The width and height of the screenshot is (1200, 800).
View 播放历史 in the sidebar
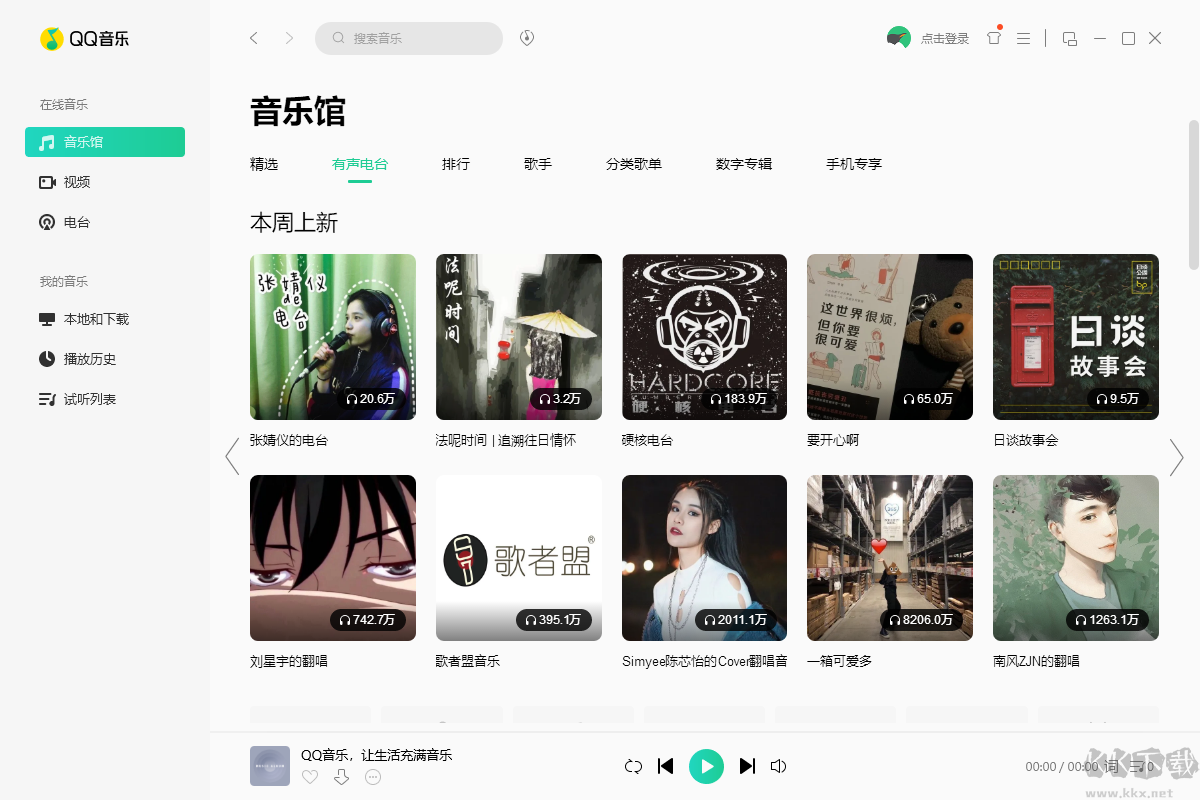pos(90,359)
